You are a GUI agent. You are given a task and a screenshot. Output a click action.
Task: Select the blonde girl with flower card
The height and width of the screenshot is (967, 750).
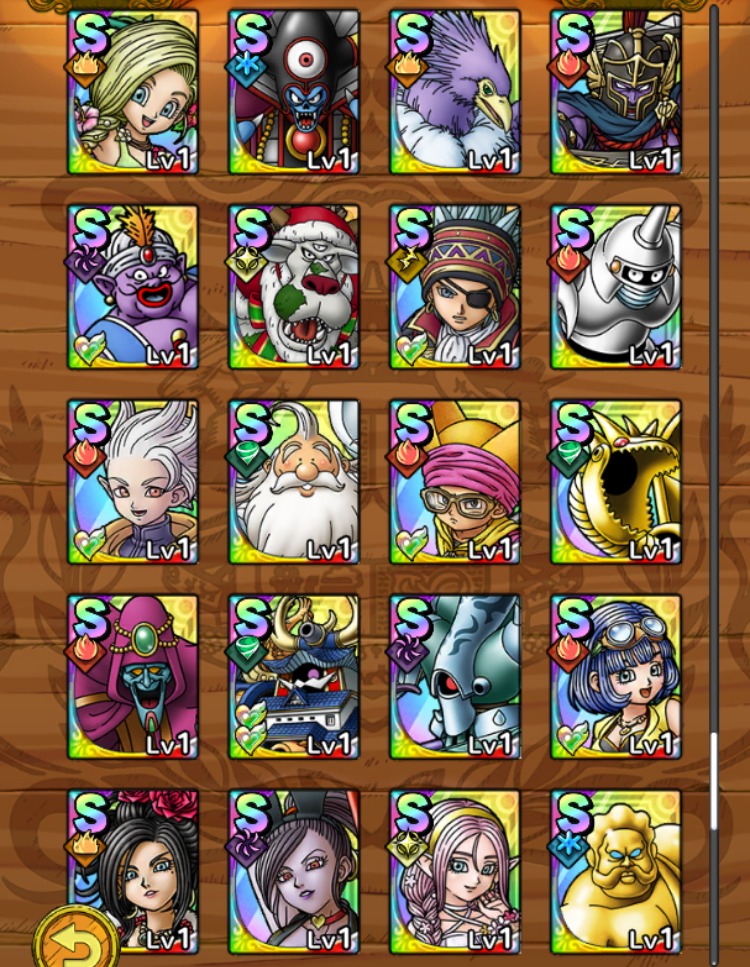pos(133,92)
